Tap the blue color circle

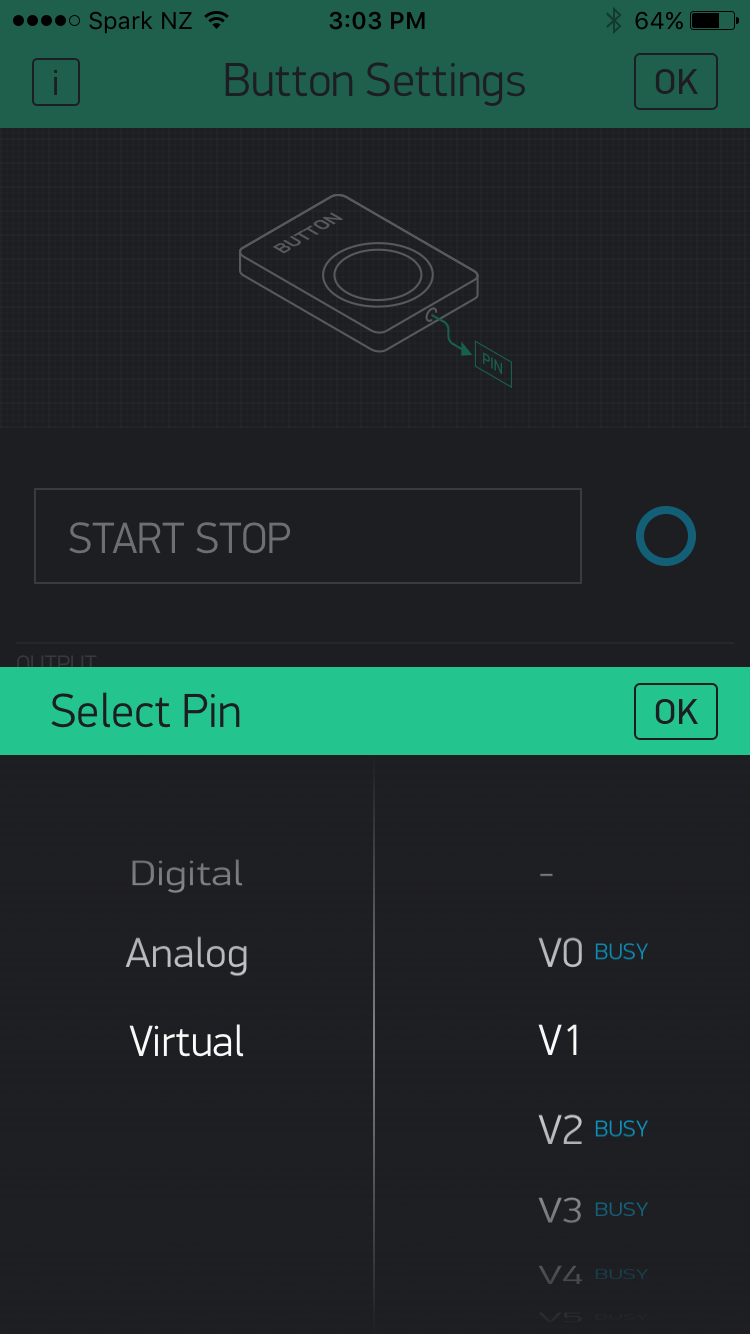click(666, 537)
